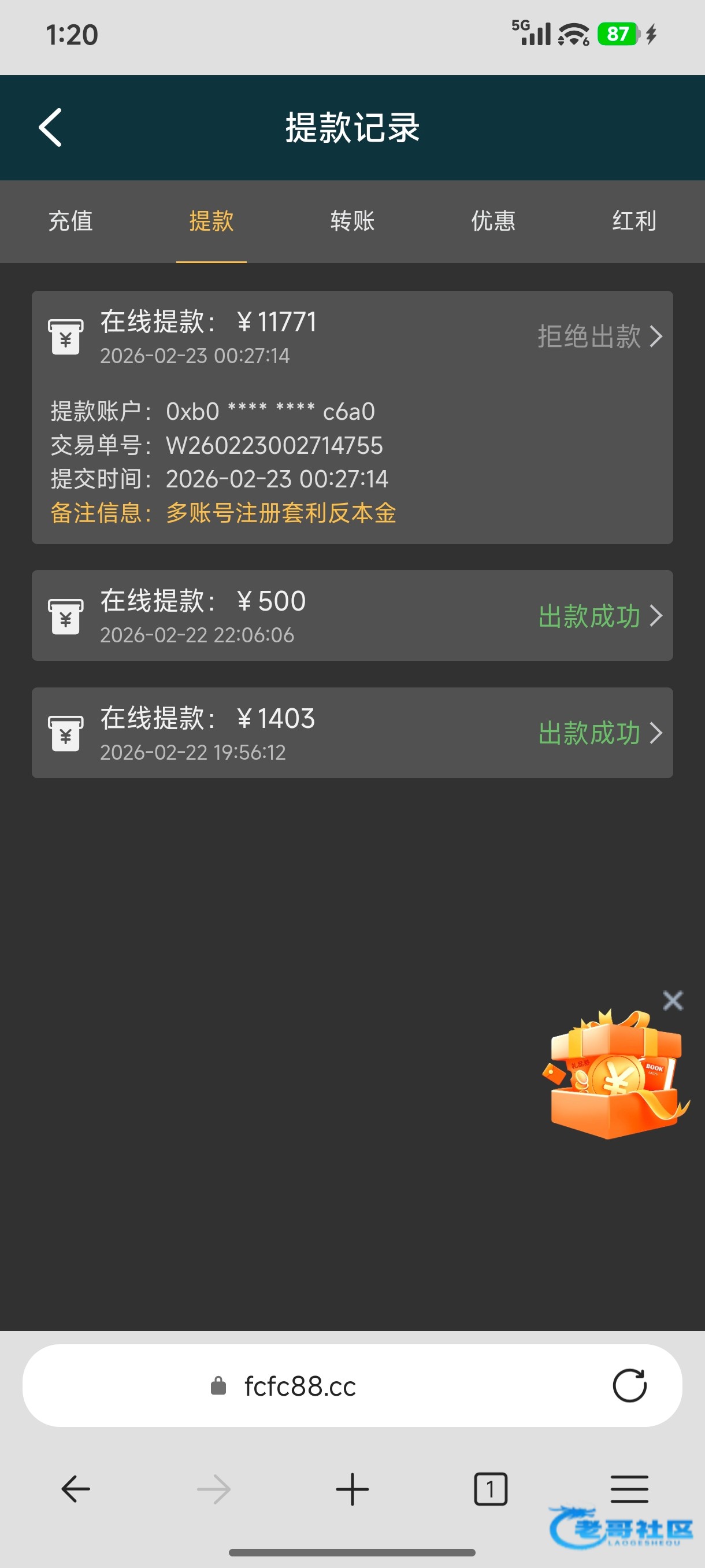This screenshot has height=1568, width=705.
Task: Open a new browser tab
Action: click(x=352, y=1489)
